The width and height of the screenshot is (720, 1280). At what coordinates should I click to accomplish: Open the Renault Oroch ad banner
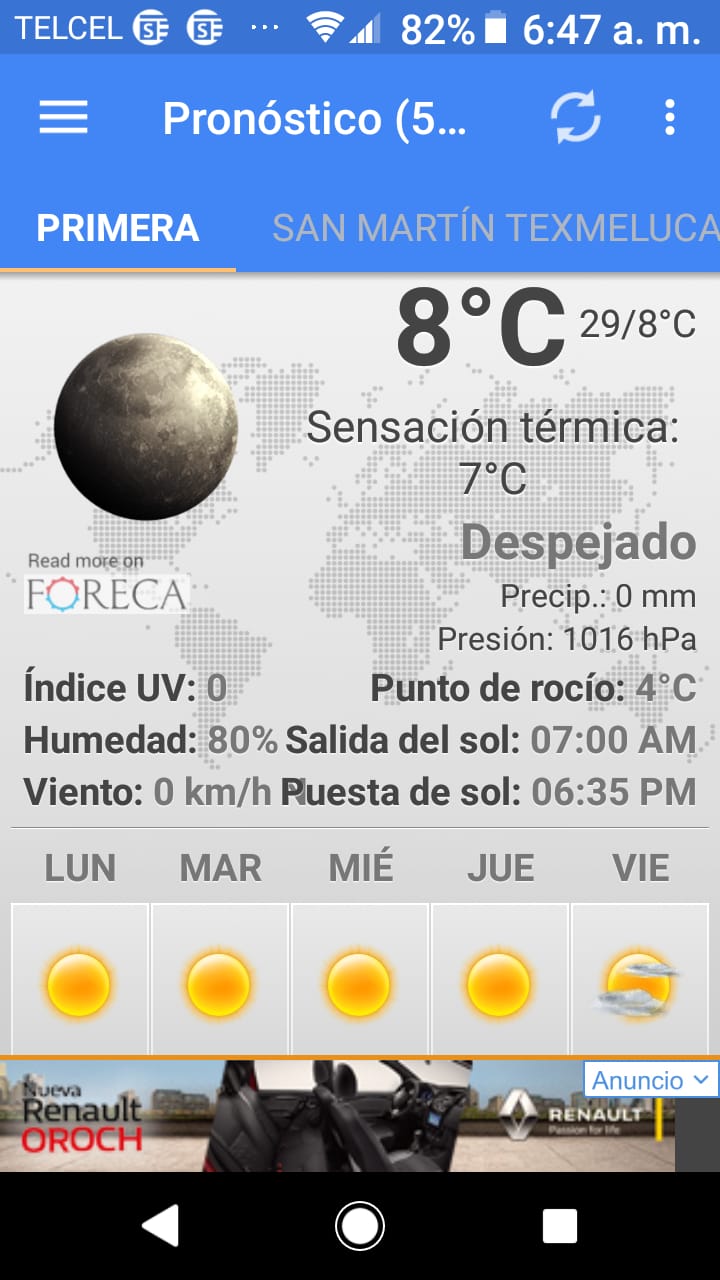pyautogui.click(x=338, y=1116)
